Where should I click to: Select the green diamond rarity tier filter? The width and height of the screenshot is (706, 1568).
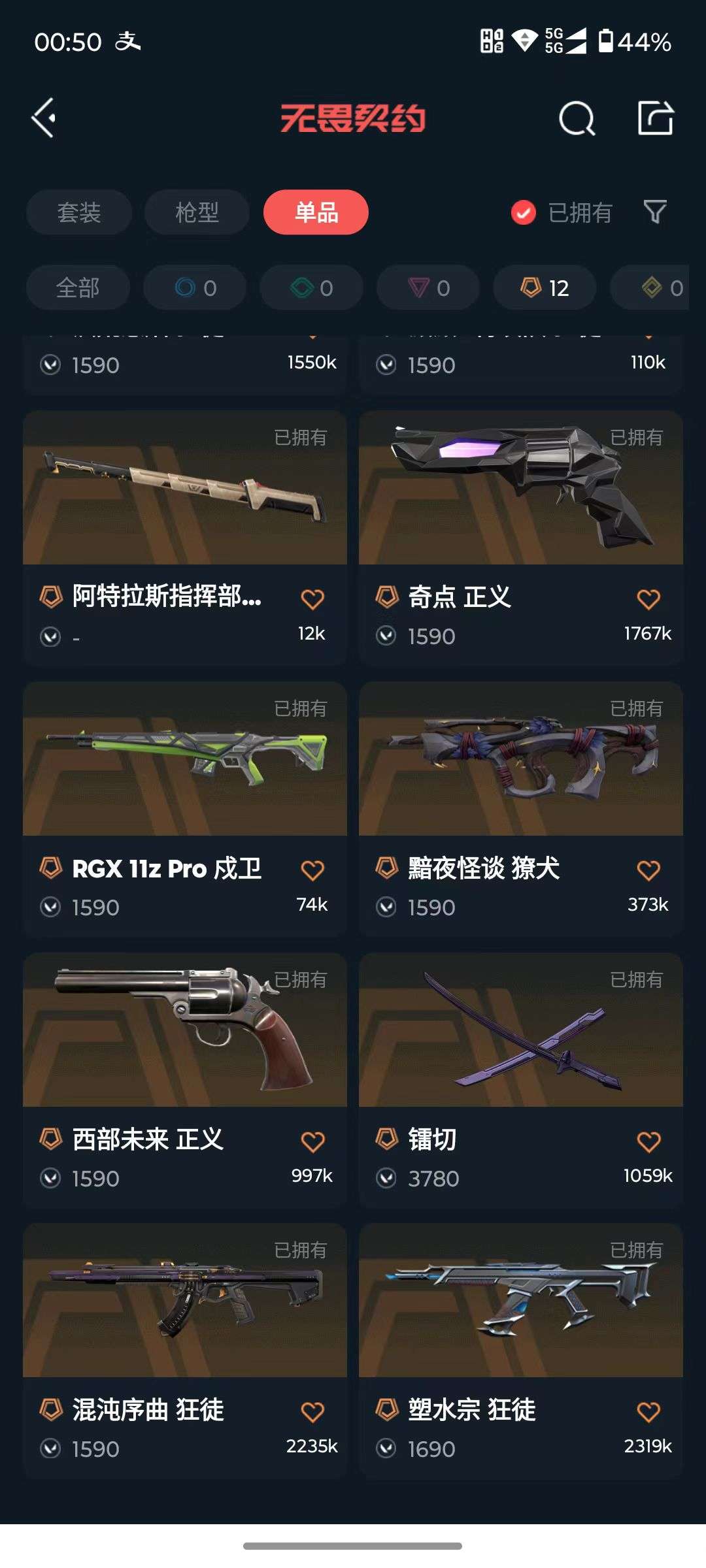tap(311, 287)
